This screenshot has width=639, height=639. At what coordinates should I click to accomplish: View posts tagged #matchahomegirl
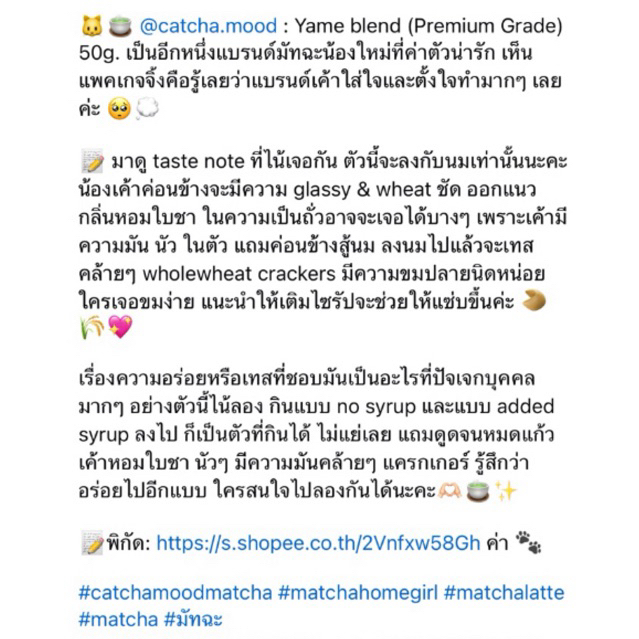click(358, 593)
